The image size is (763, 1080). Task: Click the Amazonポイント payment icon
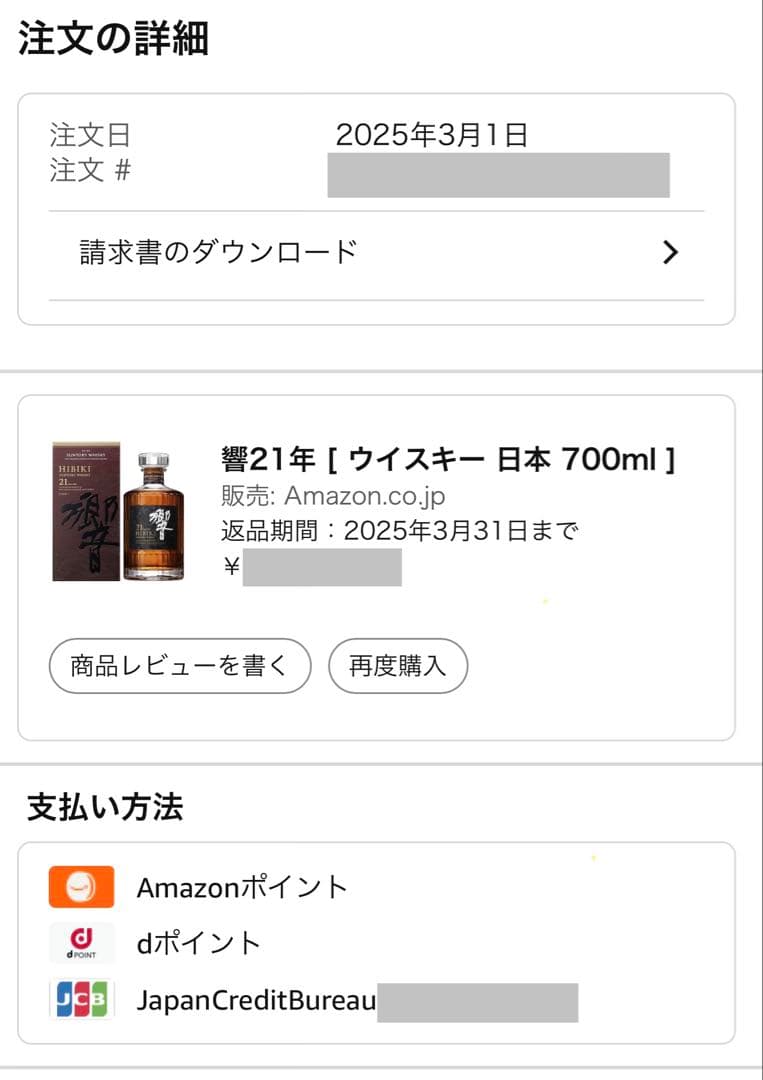coord(81,886)
